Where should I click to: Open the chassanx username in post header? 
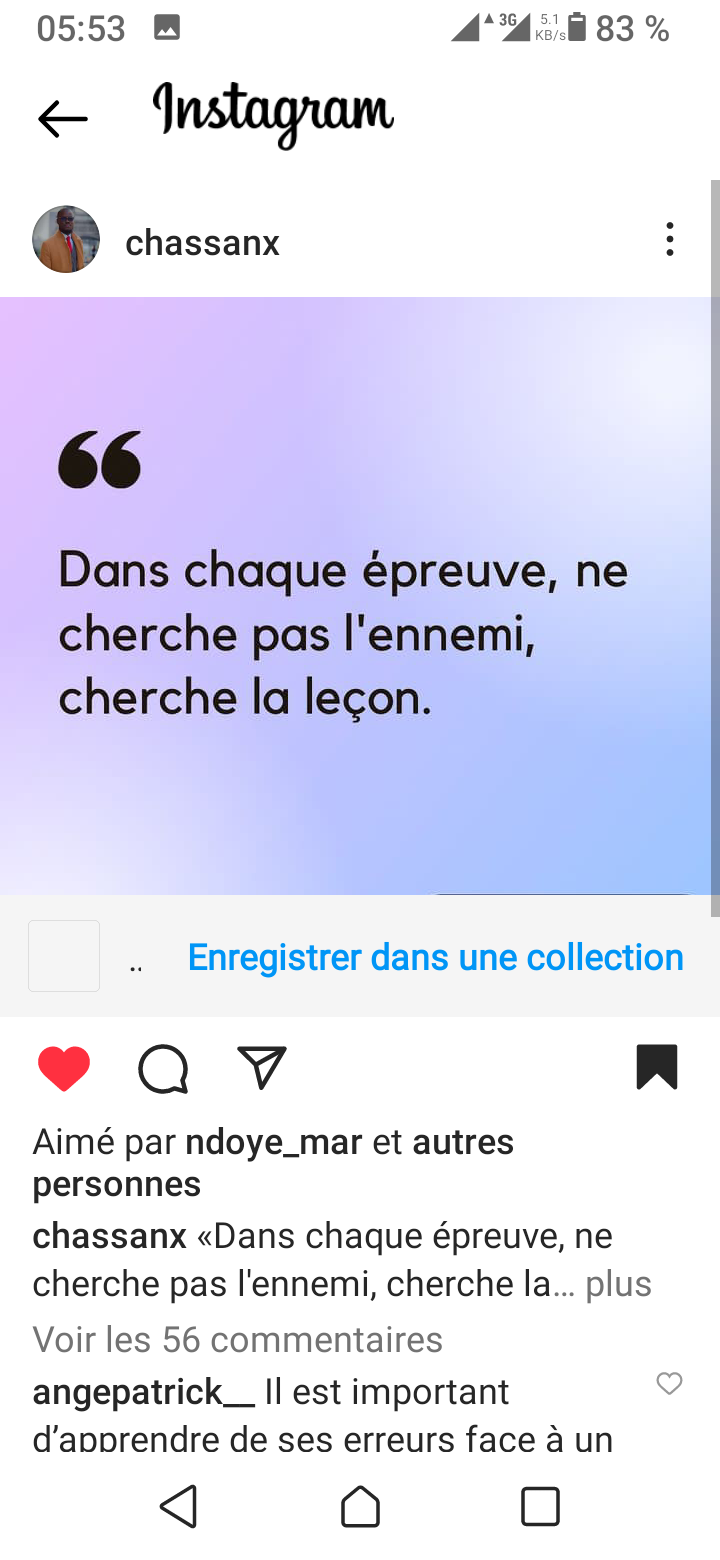coord(202,242)
